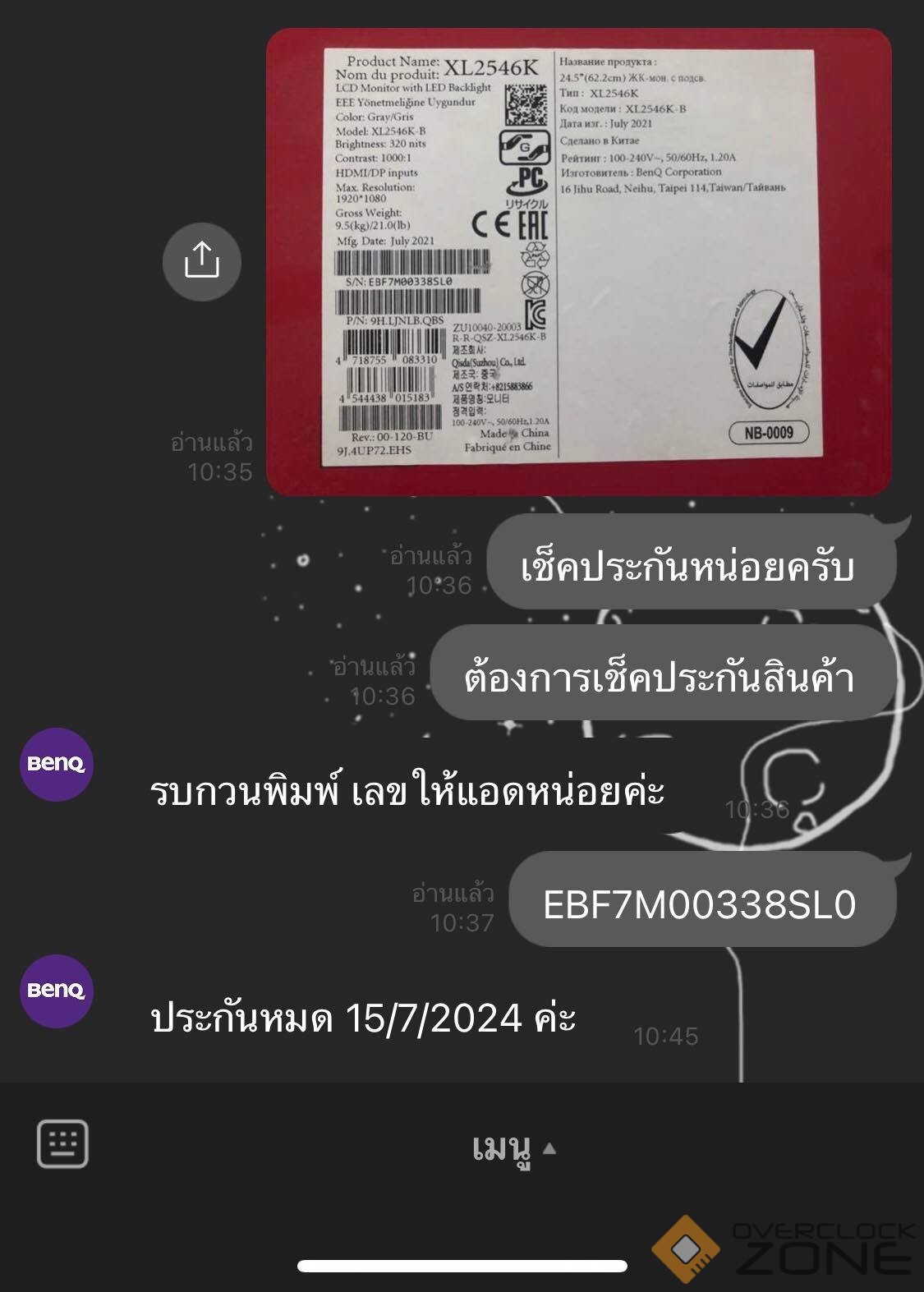This screenshot has width=924, height=1292.
Task: Open the XL2546K label photo
Action: pyautogui.click(x=578, y=262)
